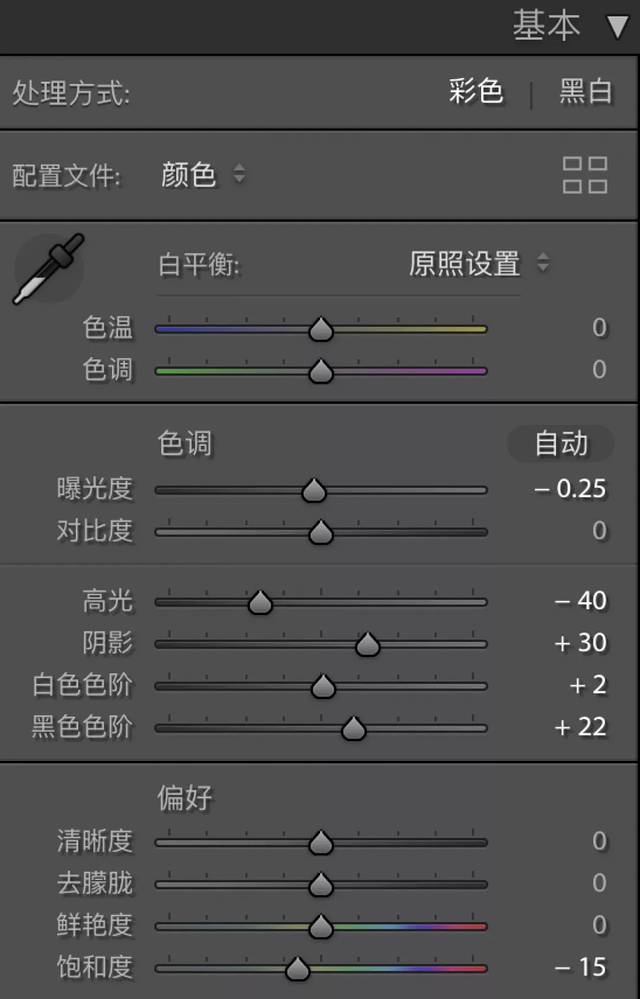
Task: Tap the 黑色色阶 slider handle
Action: [x=353, y=728]
